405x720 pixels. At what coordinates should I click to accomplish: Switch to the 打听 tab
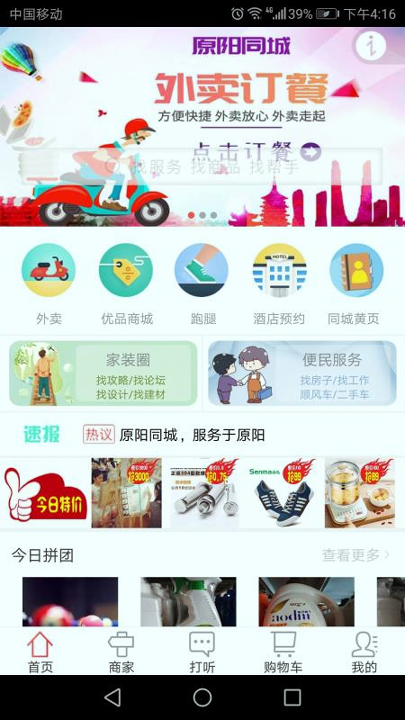[x=202, y=652]
